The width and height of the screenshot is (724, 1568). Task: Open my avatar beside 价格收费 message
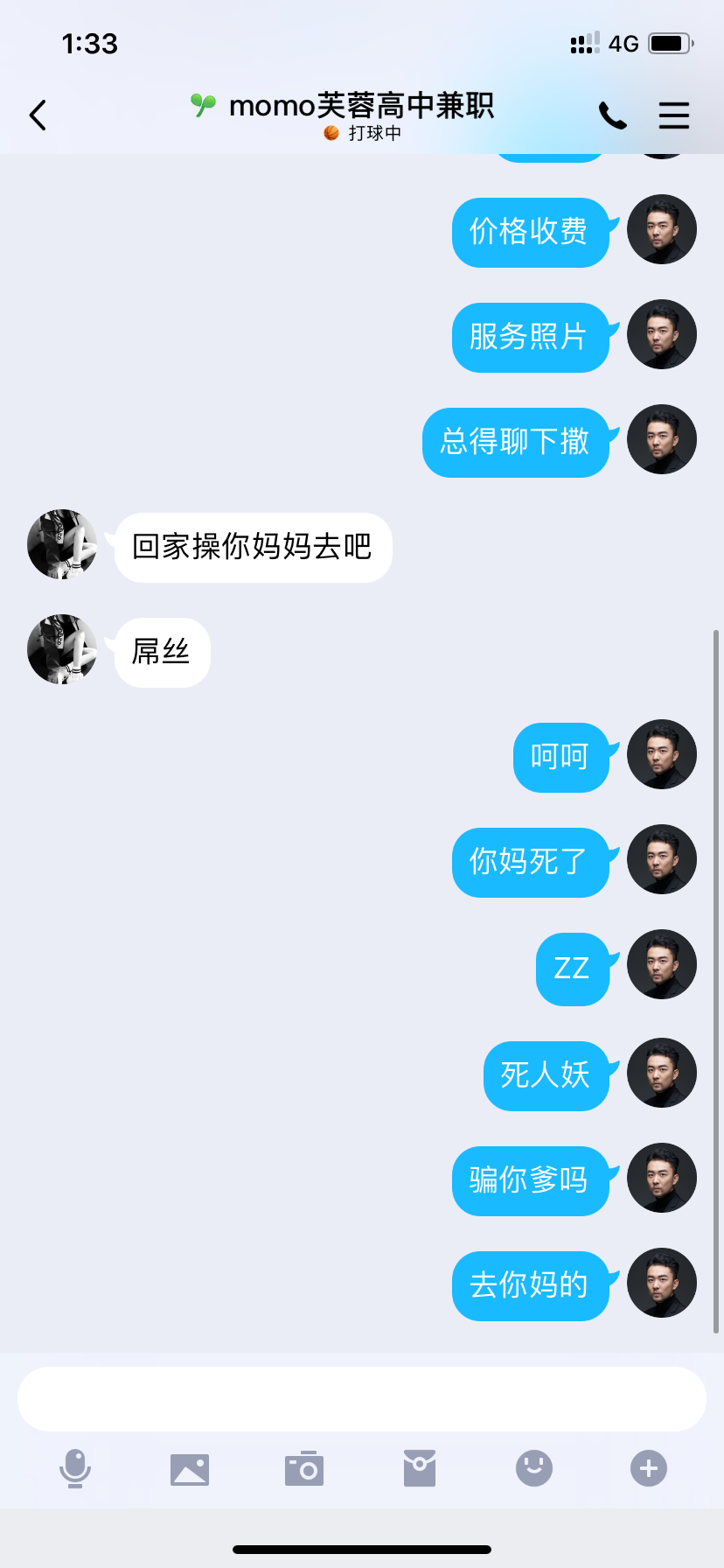tap(662, 229)
